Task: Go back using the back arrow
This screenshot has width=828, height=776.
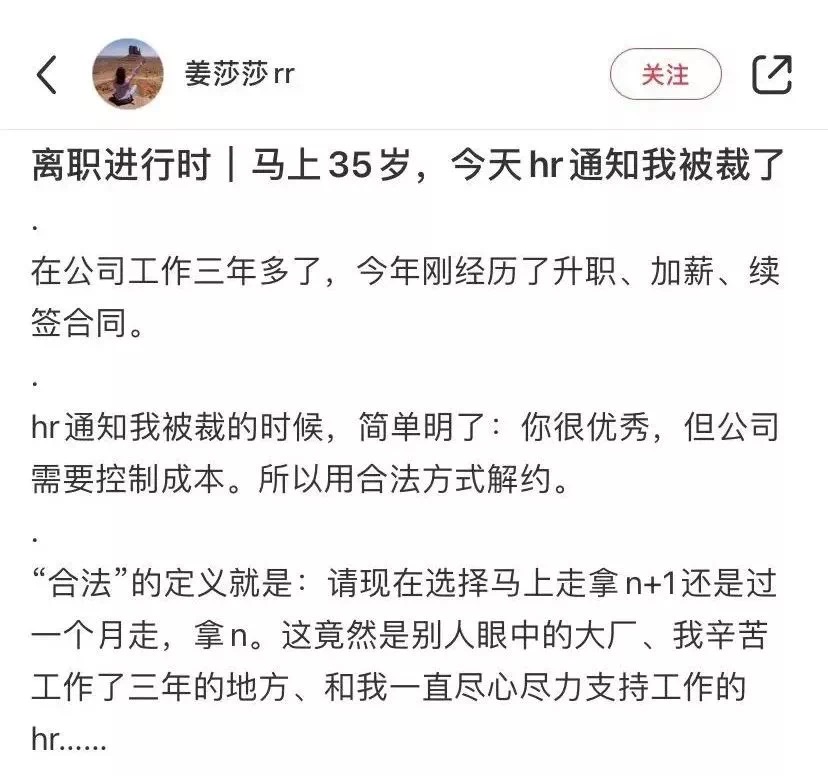Action: click(47, 74)
